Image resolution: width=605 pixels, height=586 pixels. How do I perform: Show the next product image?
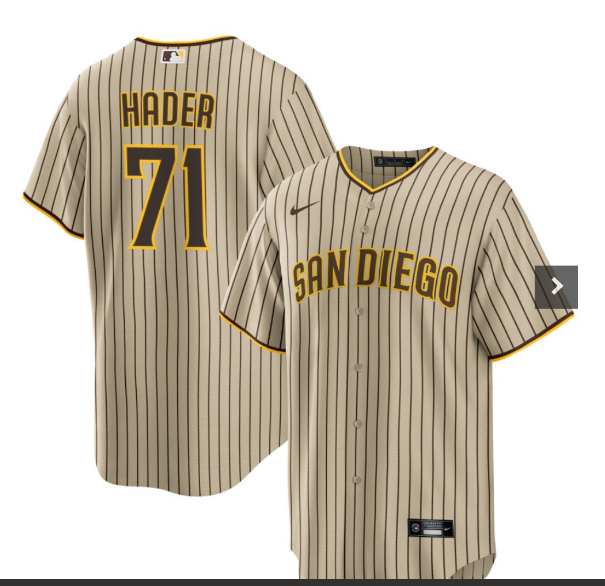pyautogui.click(x=556, y=287)
